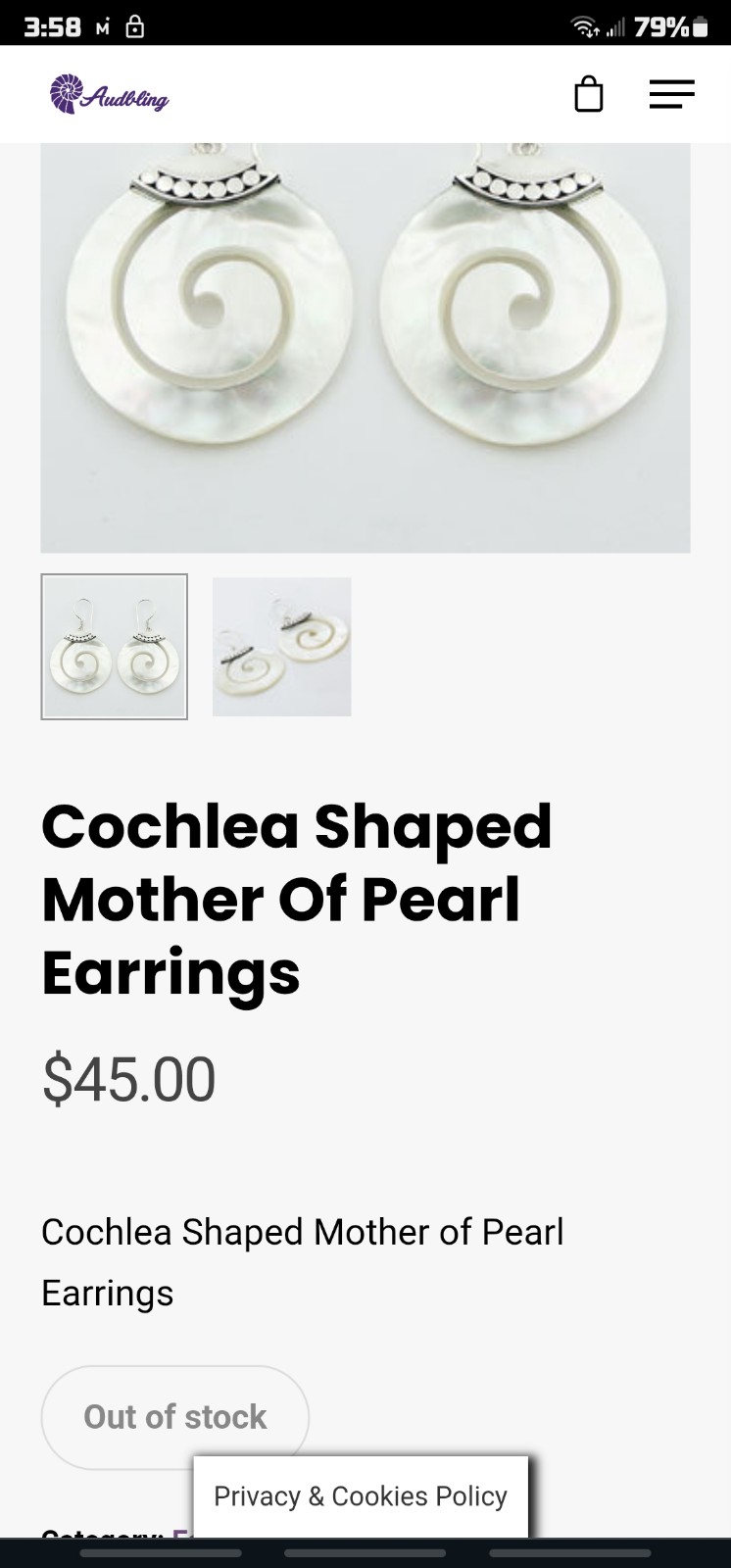Open the hamburger navigation menu
This screenshot has width=731, height=1568.
[671, 94]
